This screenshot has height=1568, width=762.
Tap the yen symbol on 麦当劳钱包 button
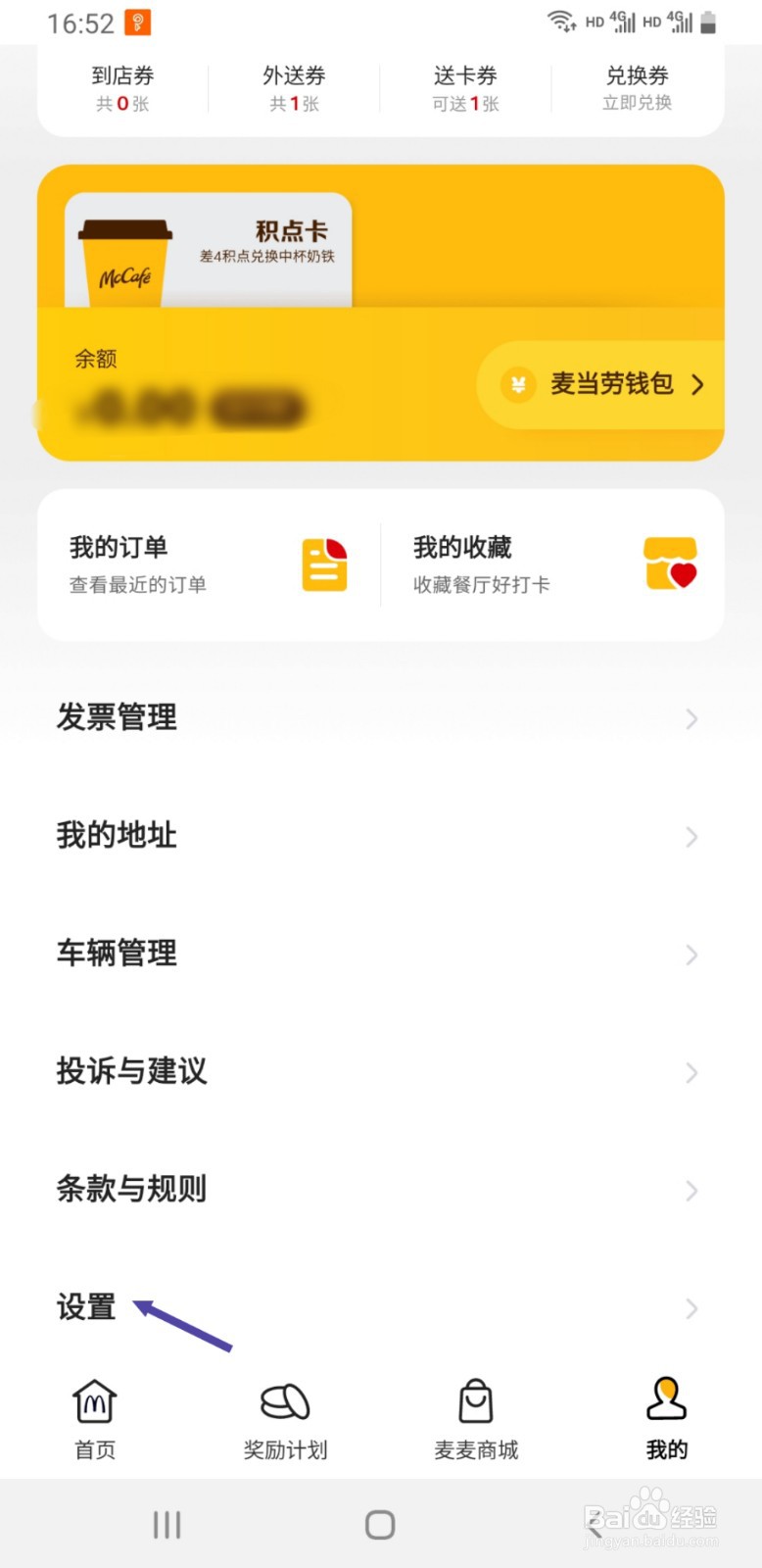click(x=519, y=385)
